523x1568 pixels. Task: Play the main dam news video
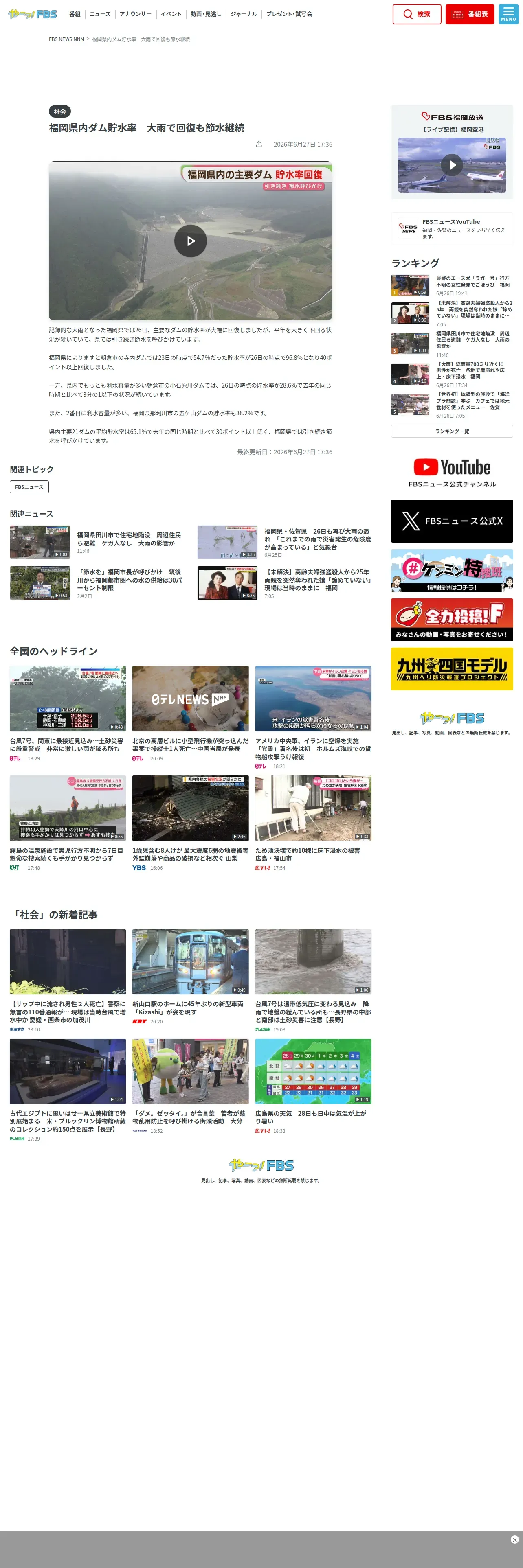click(x=191, y=241)
